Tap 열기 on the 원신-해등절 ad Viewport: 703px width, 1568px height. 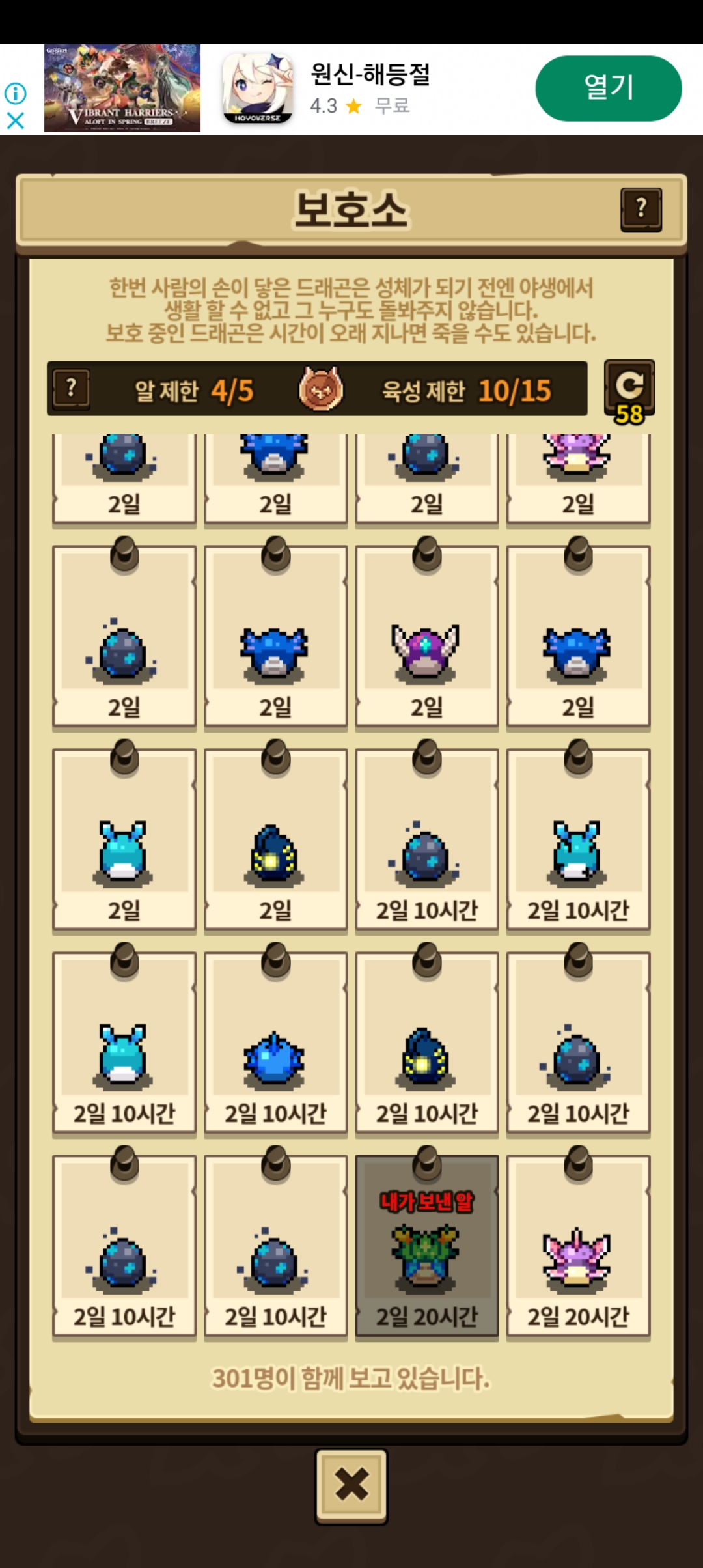[608, 88]
